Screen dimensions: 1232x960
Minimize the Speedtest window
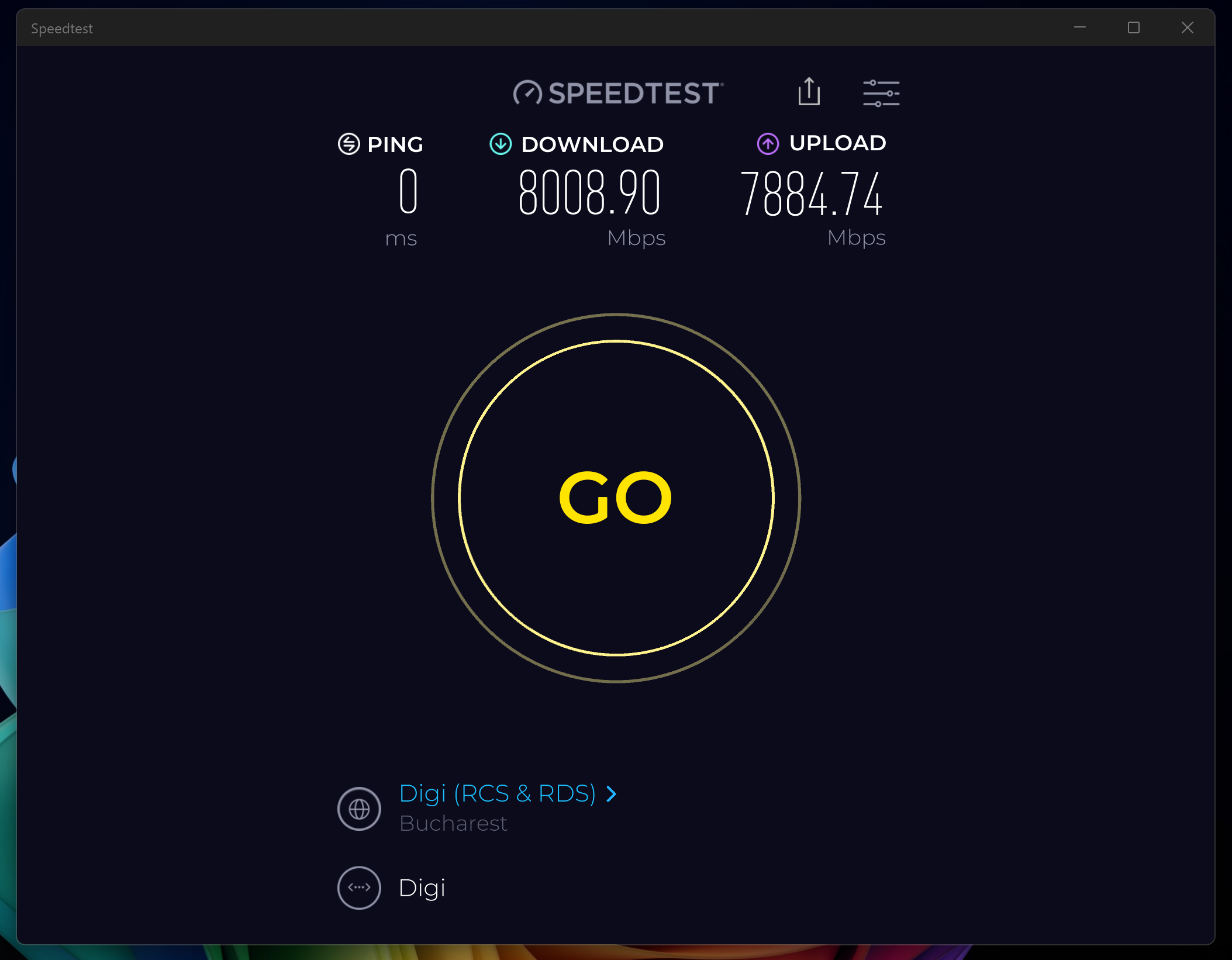(x=1079, y=28)
